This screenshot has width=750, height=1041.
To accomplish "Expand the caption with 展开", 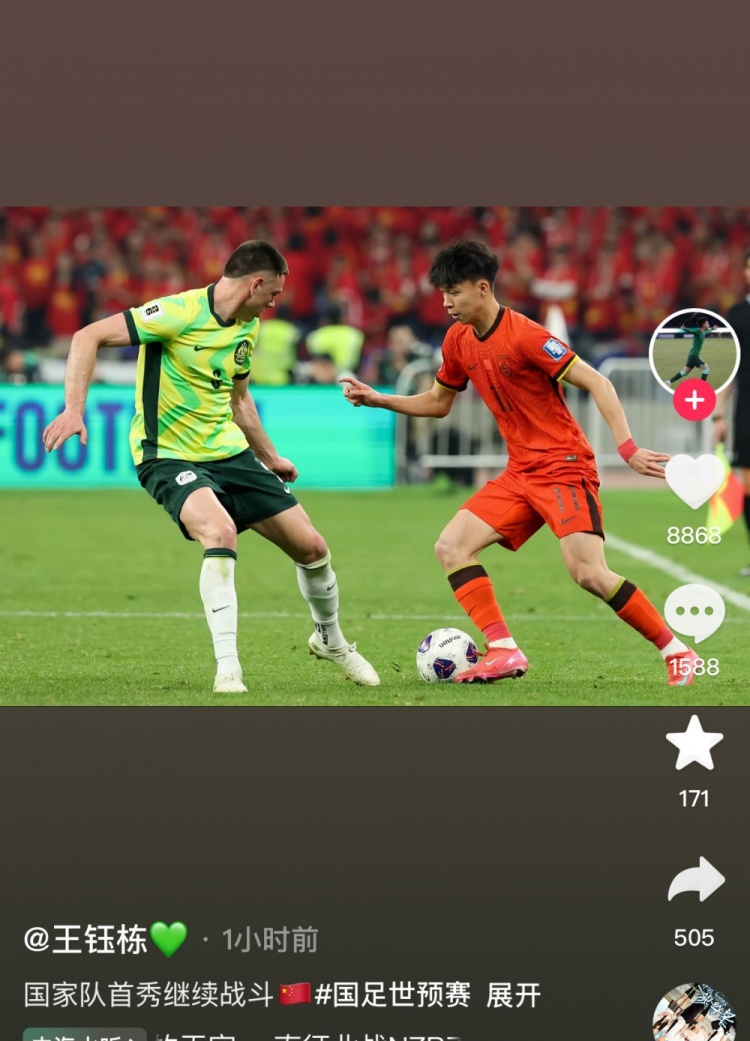I will tap(513, 994).
